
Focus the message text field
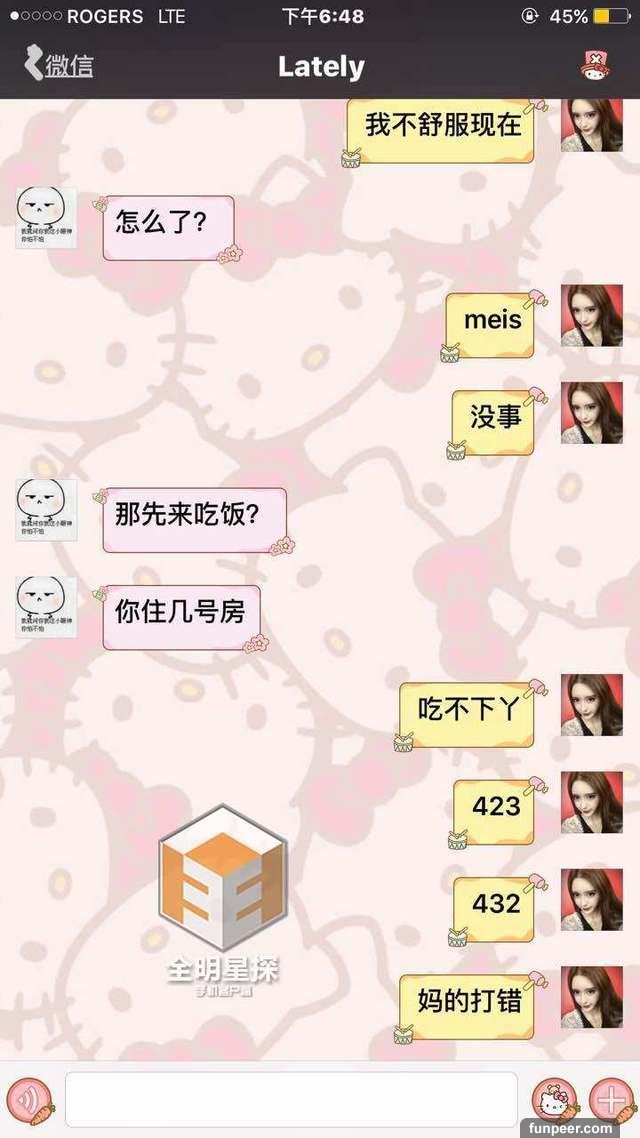[291, 1098]
